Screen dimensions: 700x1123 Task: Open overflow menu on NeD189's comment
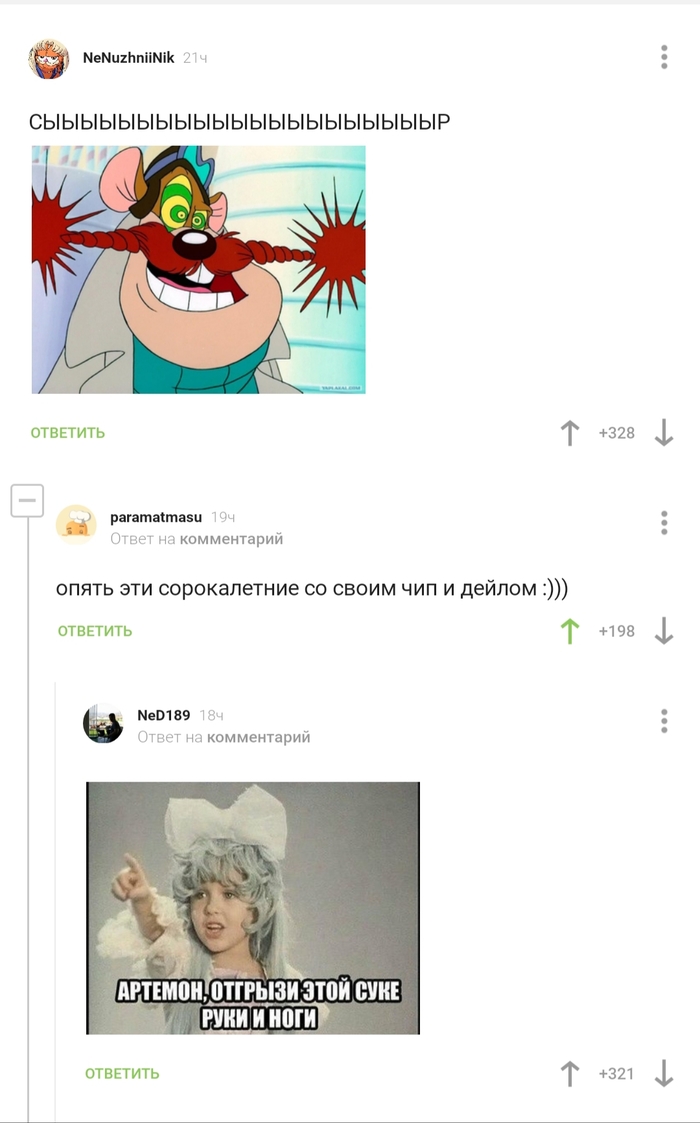click(664, 721)
